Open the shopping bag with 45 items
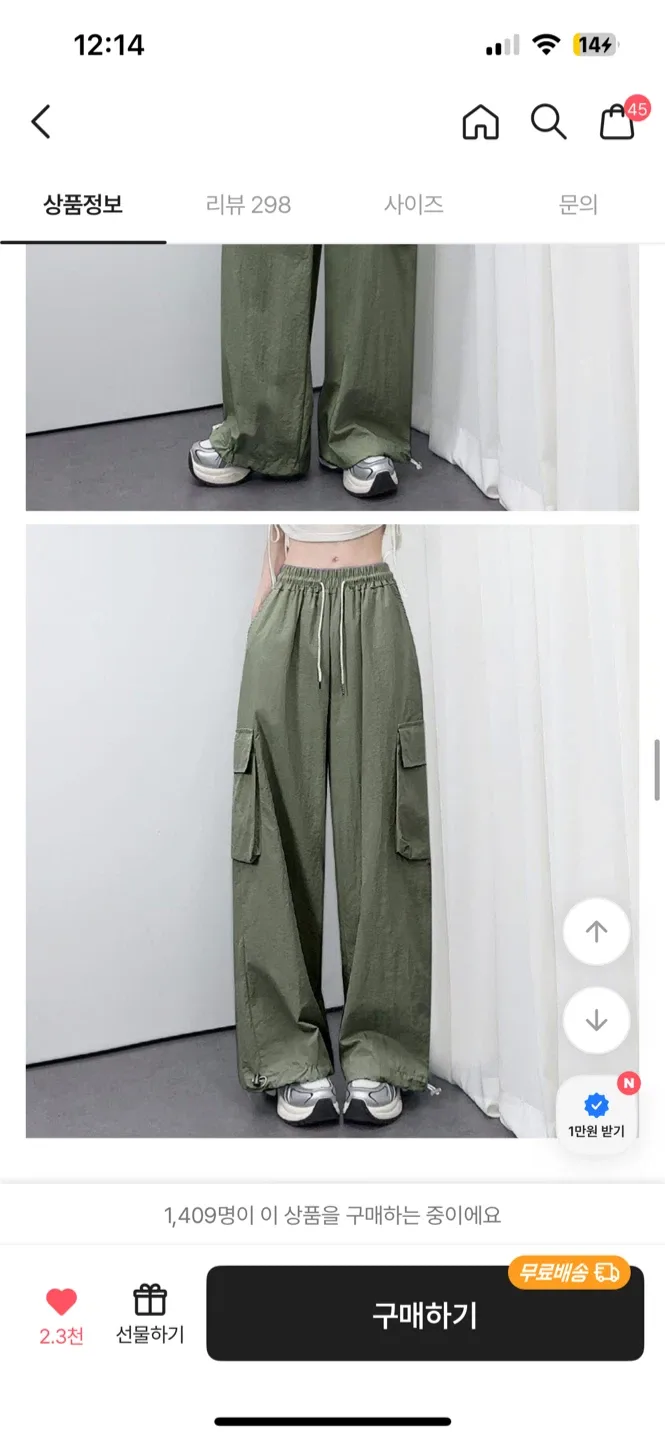Screen dimensions: 665x1440 (x=618, y=122)
